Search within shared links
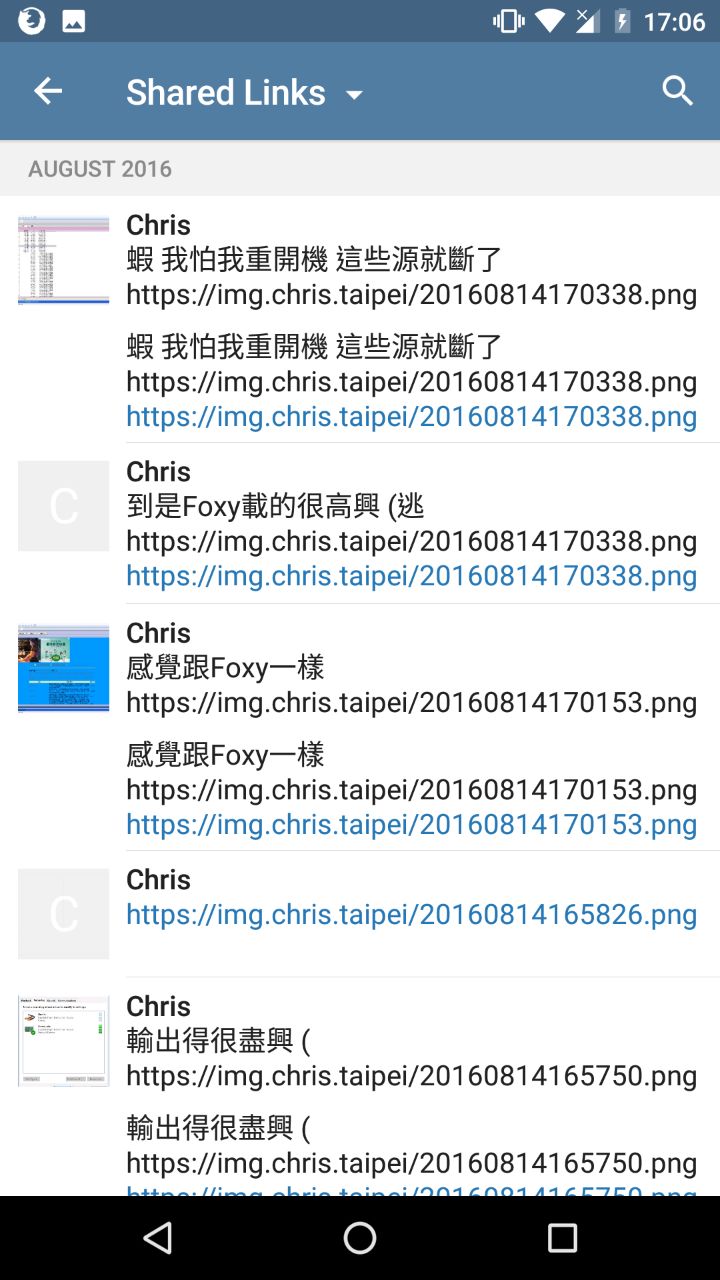This screenshot has height=1280, width=720. [x=677, y=91]
